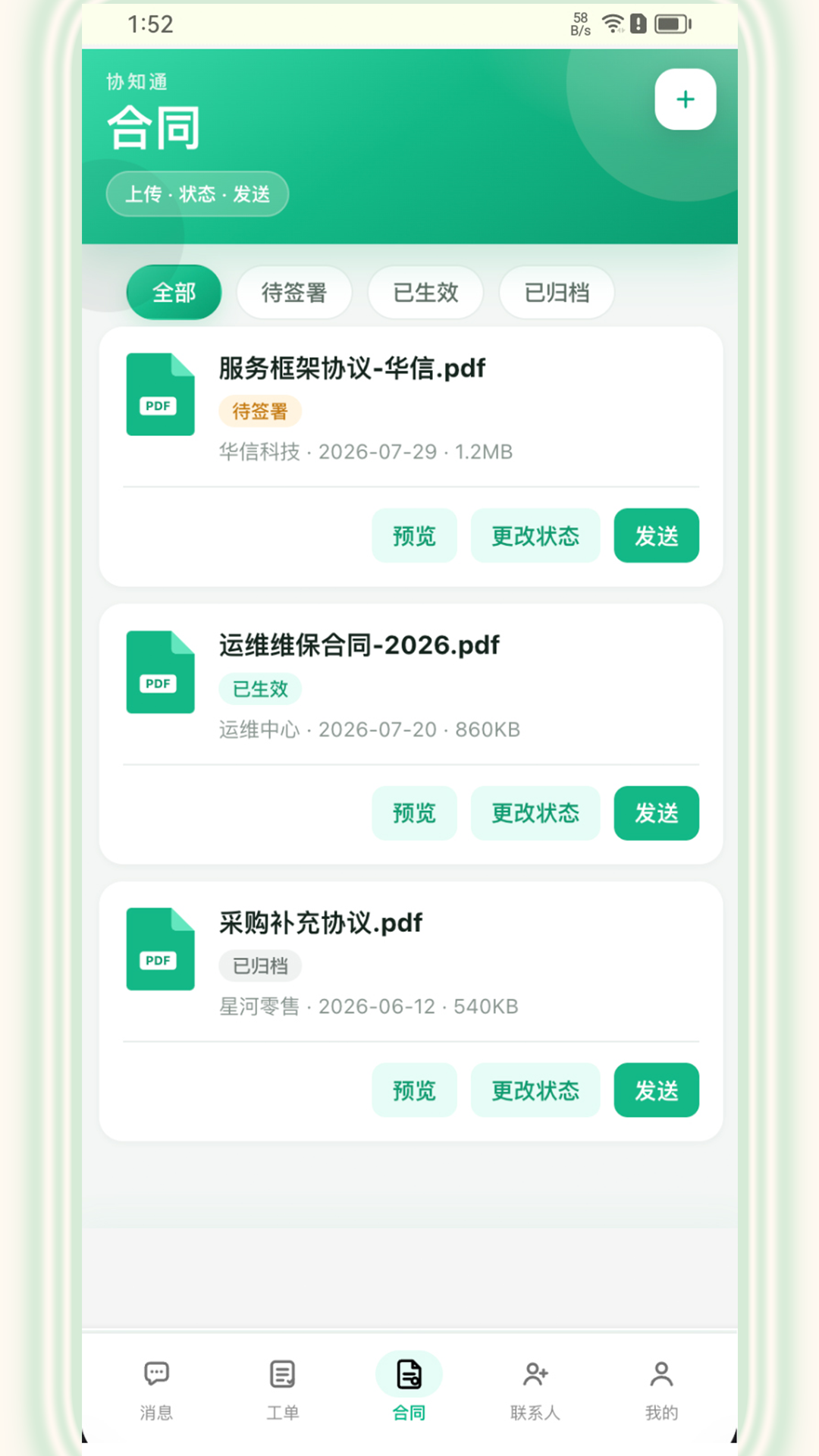Send 服务框架协议-华信.pdf
This screenshot has width=819, height=1456.
657,535
